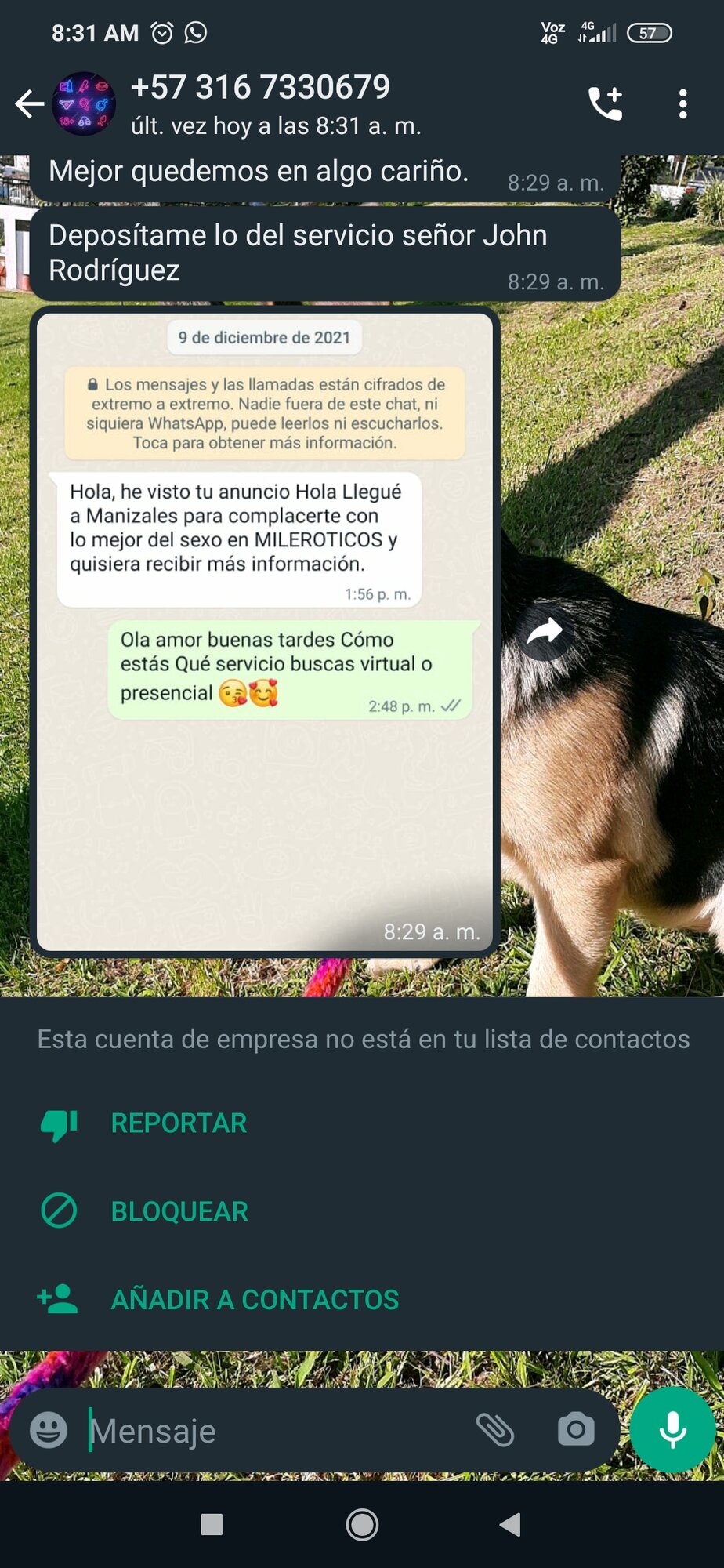This screenshot has height=1568, width=724.
Task: Open the camera from the message bar
Action: [x=576, y=1430]
